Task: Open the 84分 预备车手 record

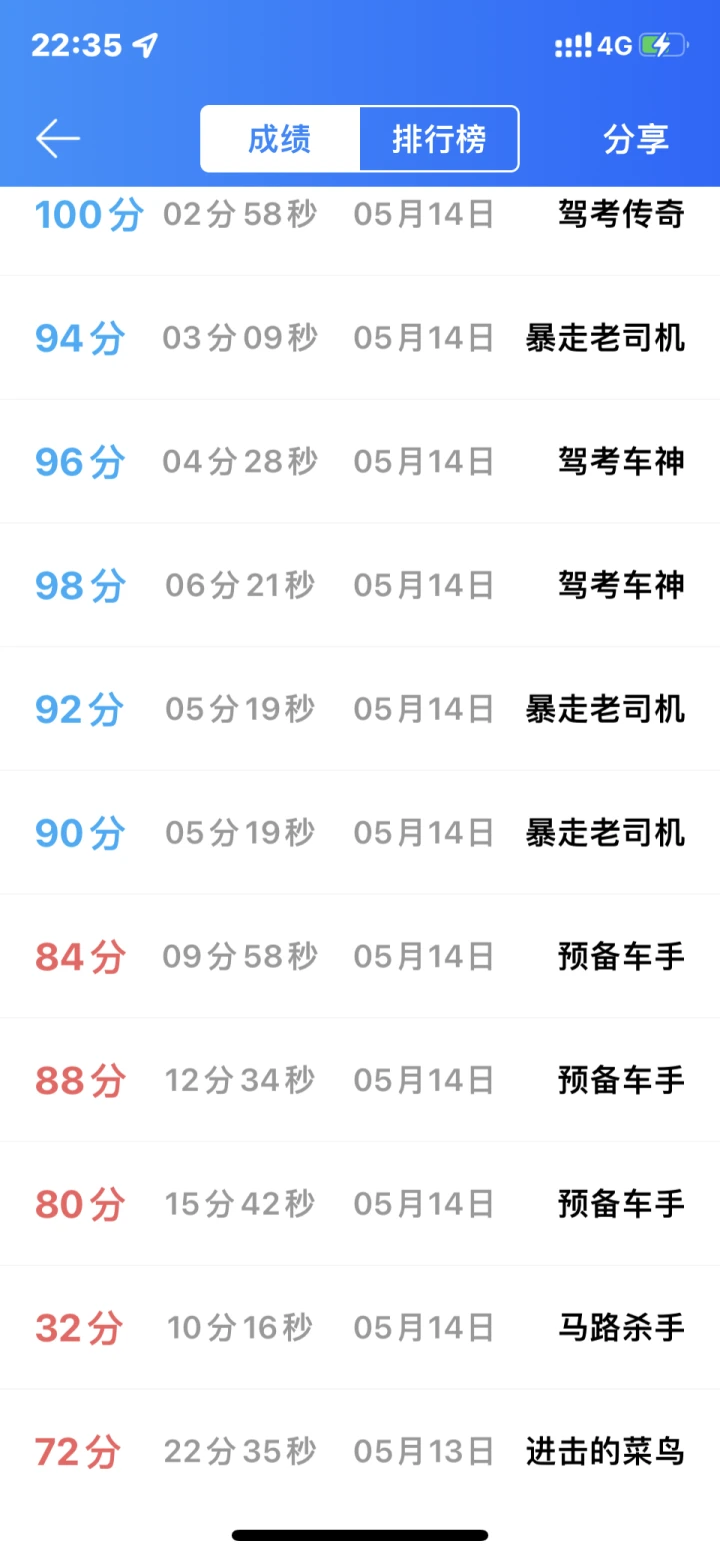Action: [x=360, y=956]
